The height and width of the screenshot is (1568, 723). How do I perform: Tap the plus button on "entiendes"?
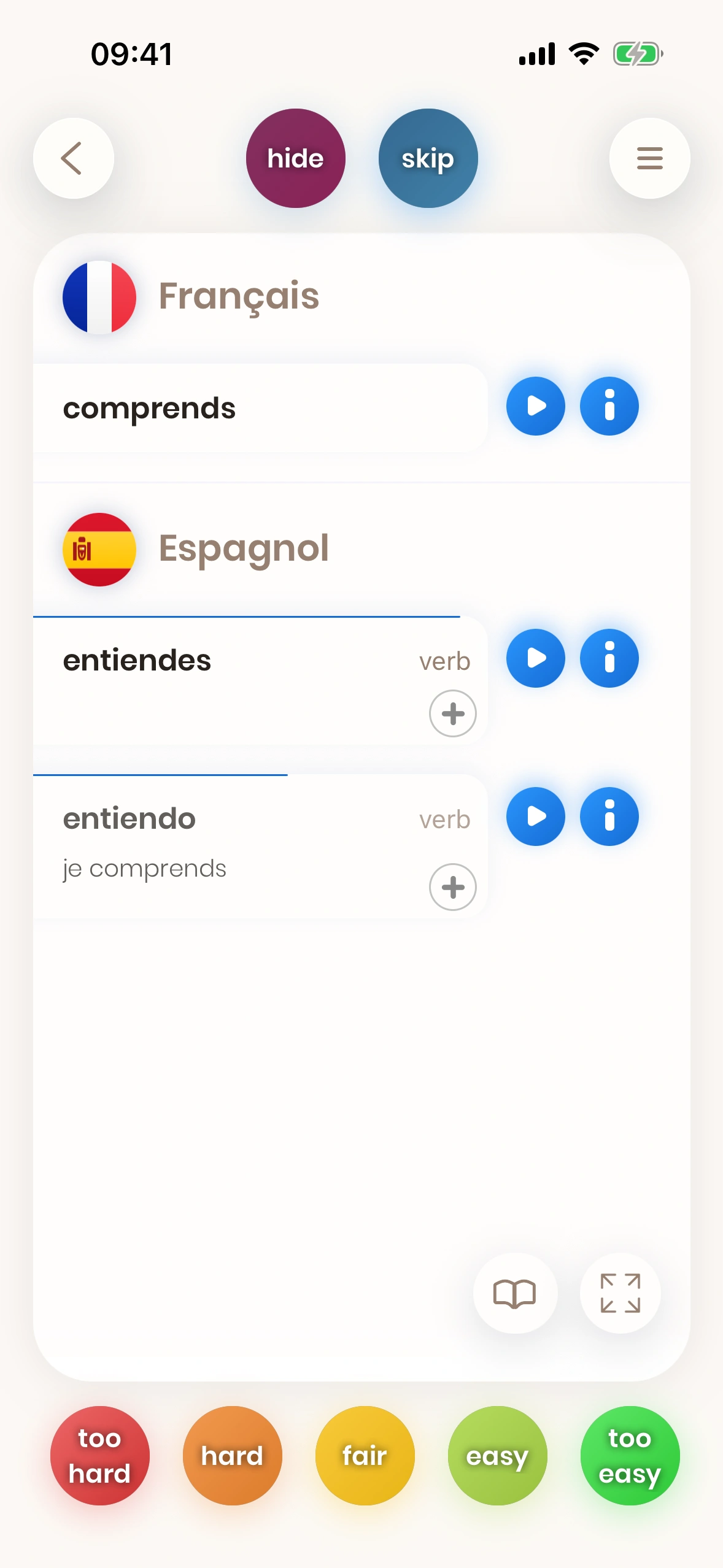coord(452,713)
